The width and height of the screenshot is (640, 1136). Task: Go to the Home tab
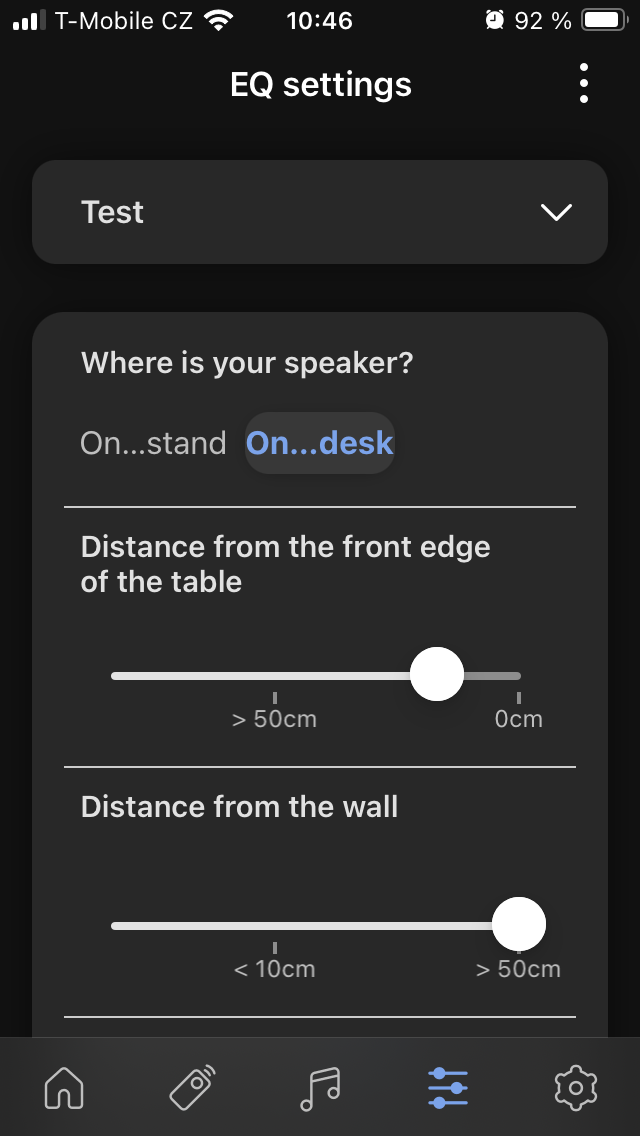(x=64, y=1086)
